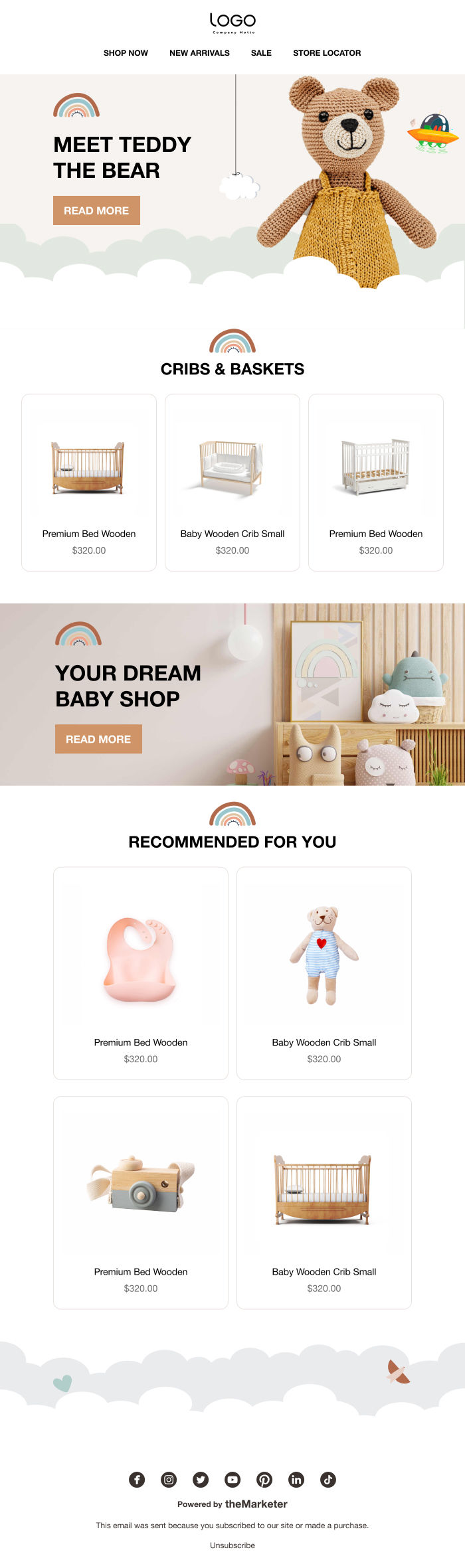
Task: Tap the Unsubscribe link
Action: click(x=232, y=1545)
